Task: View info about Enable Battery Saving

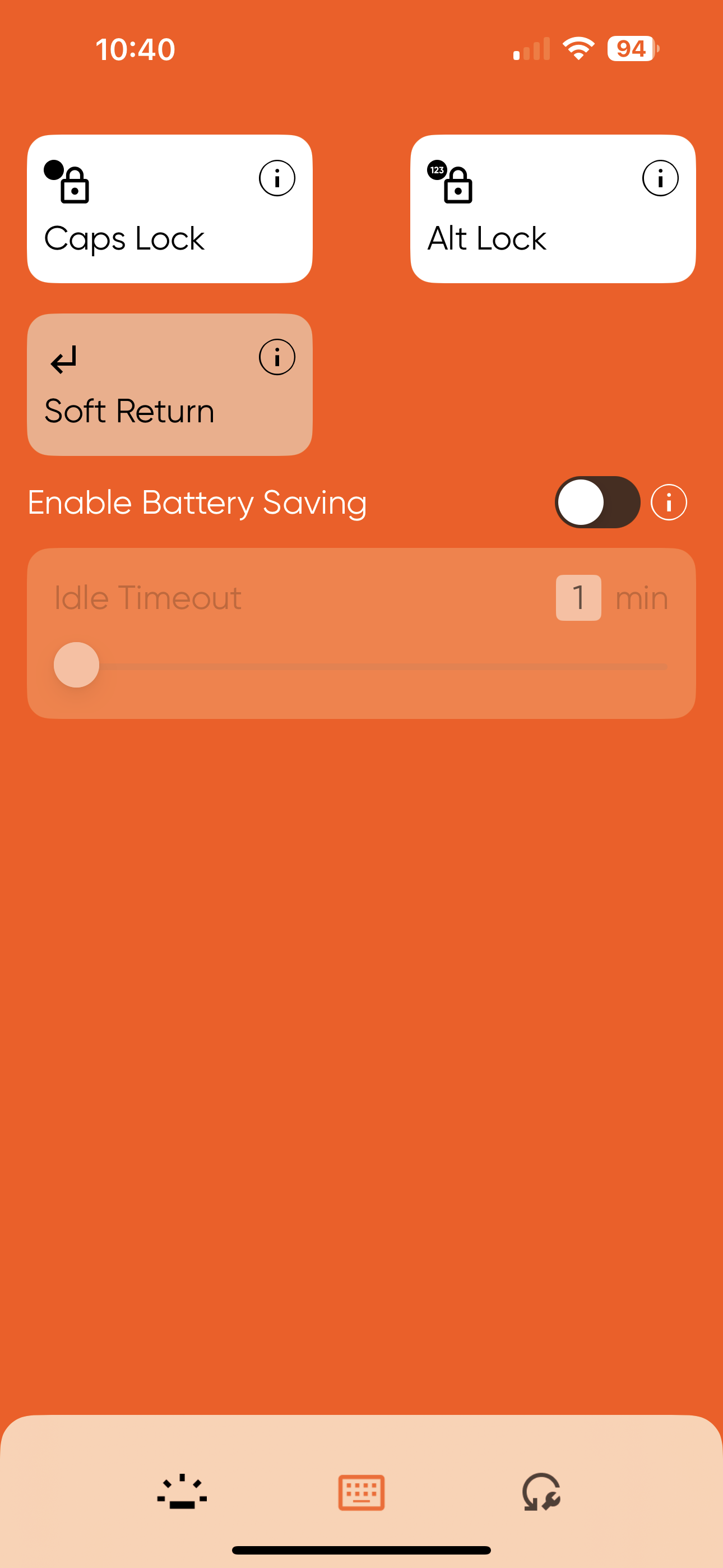Action: [x=668, y=502]
